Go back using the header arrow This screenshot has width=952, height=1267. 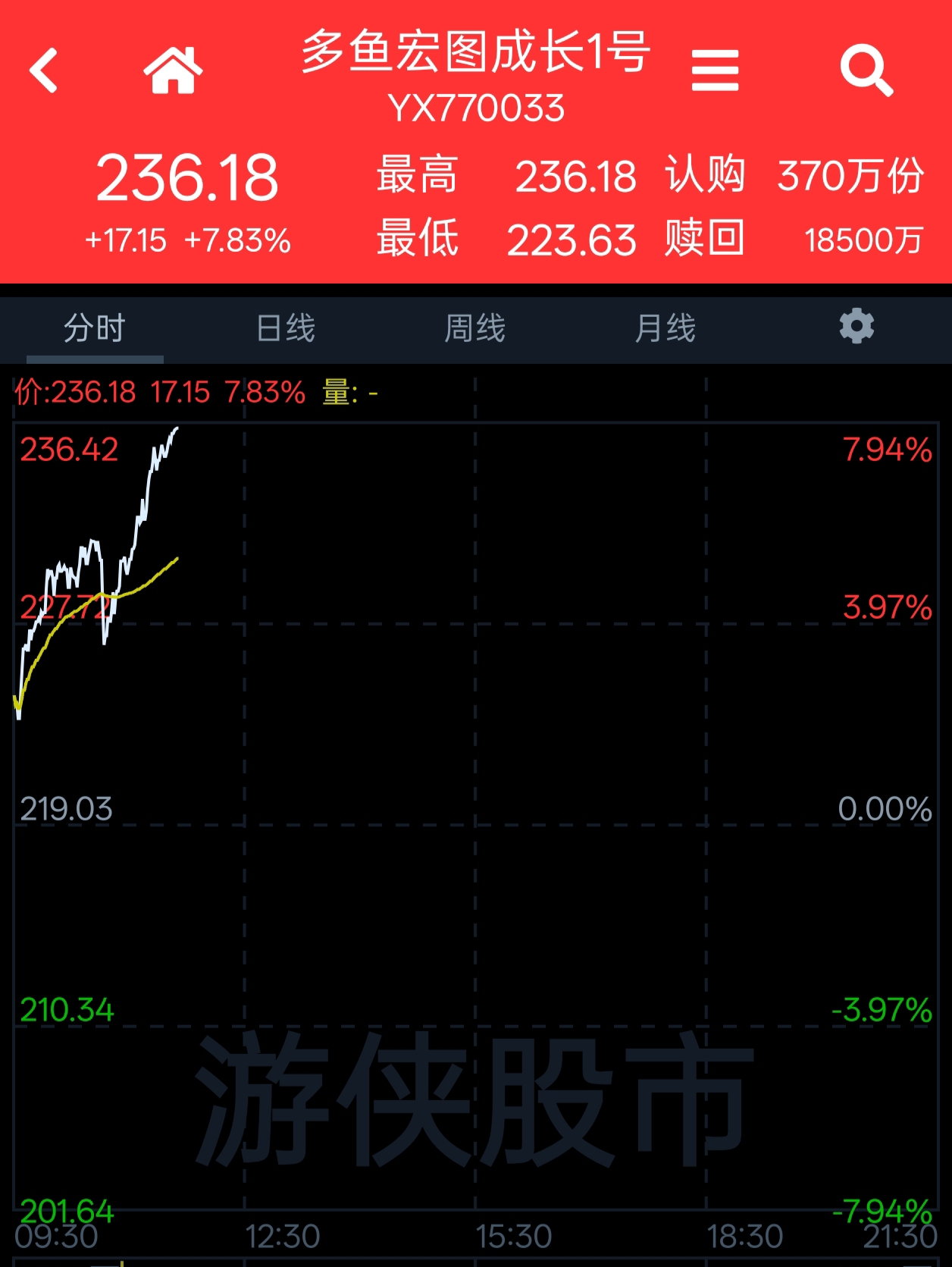pos(44,71)
